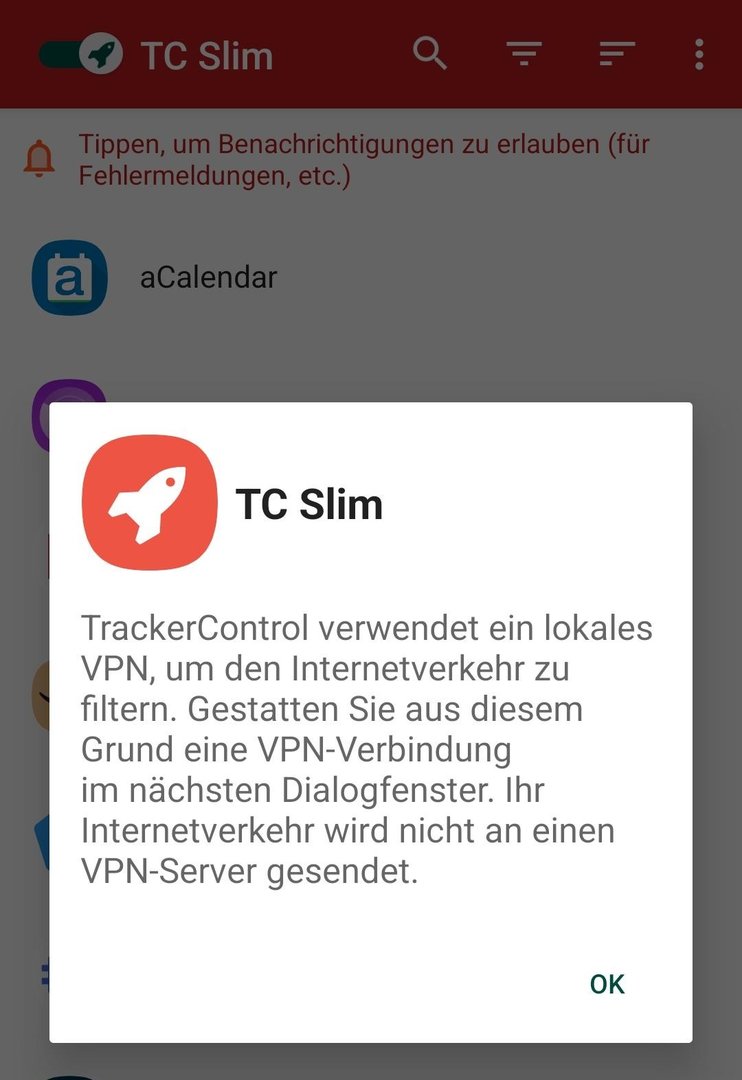This screenshot has height=1080, width=742.
Task: Toggle the TC Slim tracker blocking switch
Action: click(x=81, y=53)
